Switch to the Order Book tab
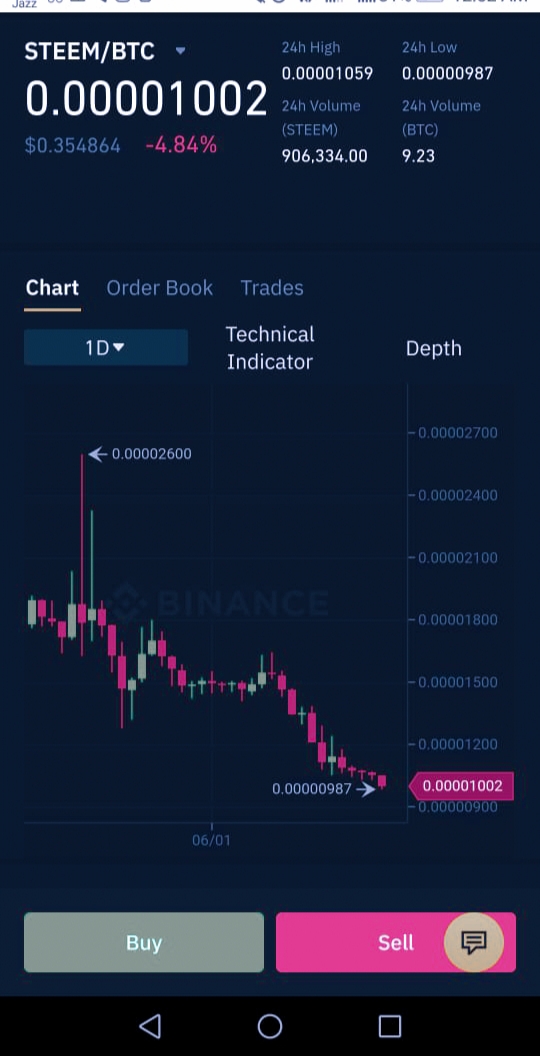 (x=160, y=288)
